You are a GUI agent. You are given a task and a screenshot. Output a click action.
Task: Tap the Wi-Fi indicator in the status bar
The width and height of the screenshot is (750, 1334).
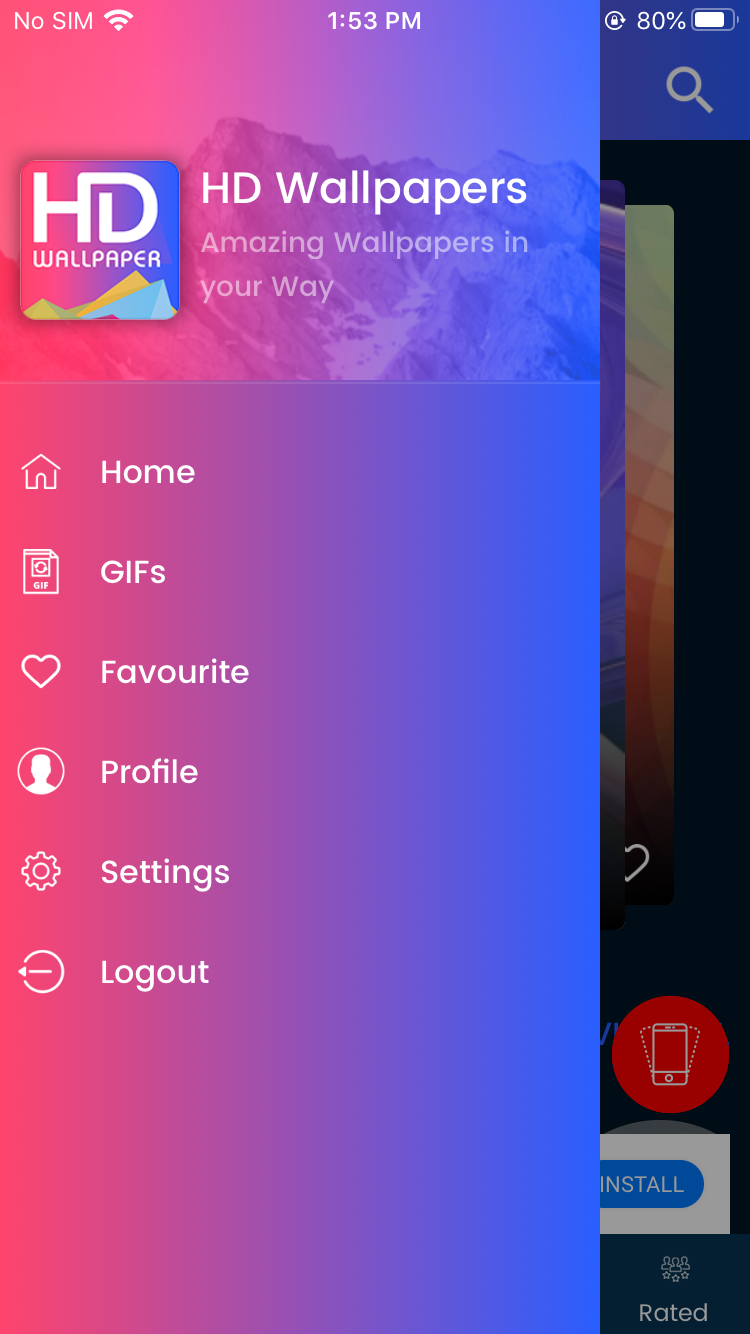tap(118, 18)
